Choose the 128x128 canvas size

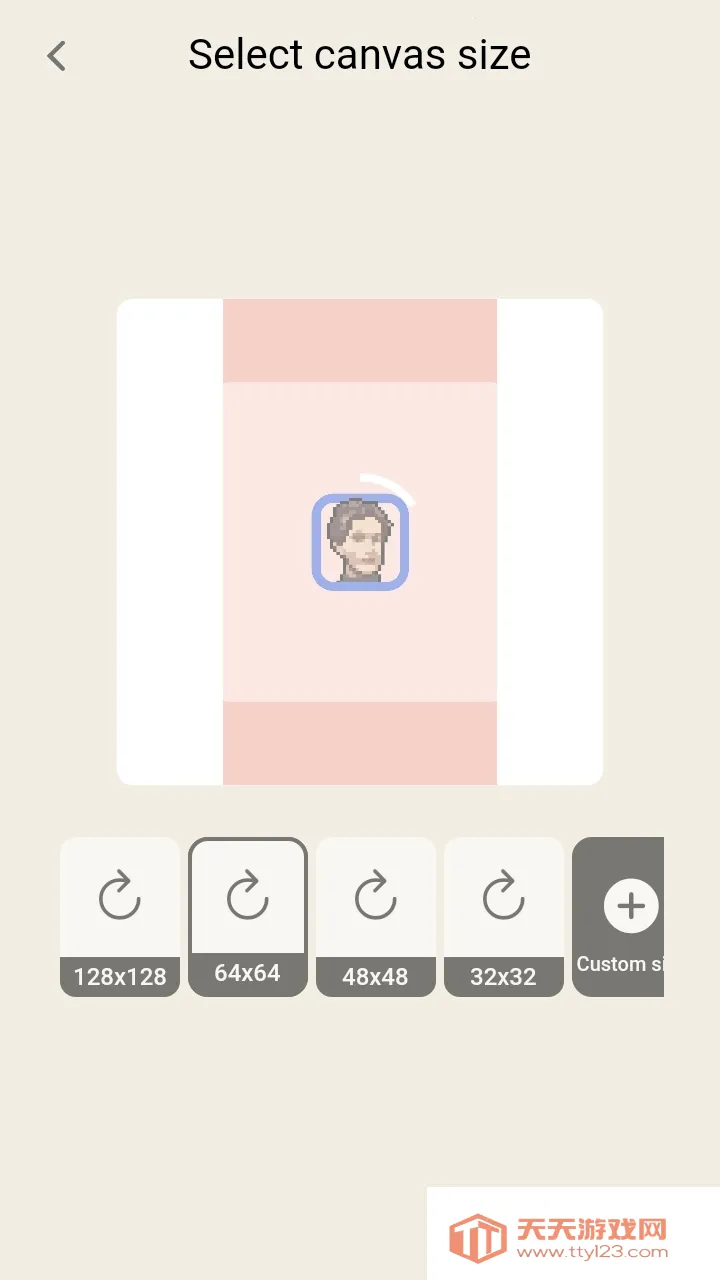[119, 917]
